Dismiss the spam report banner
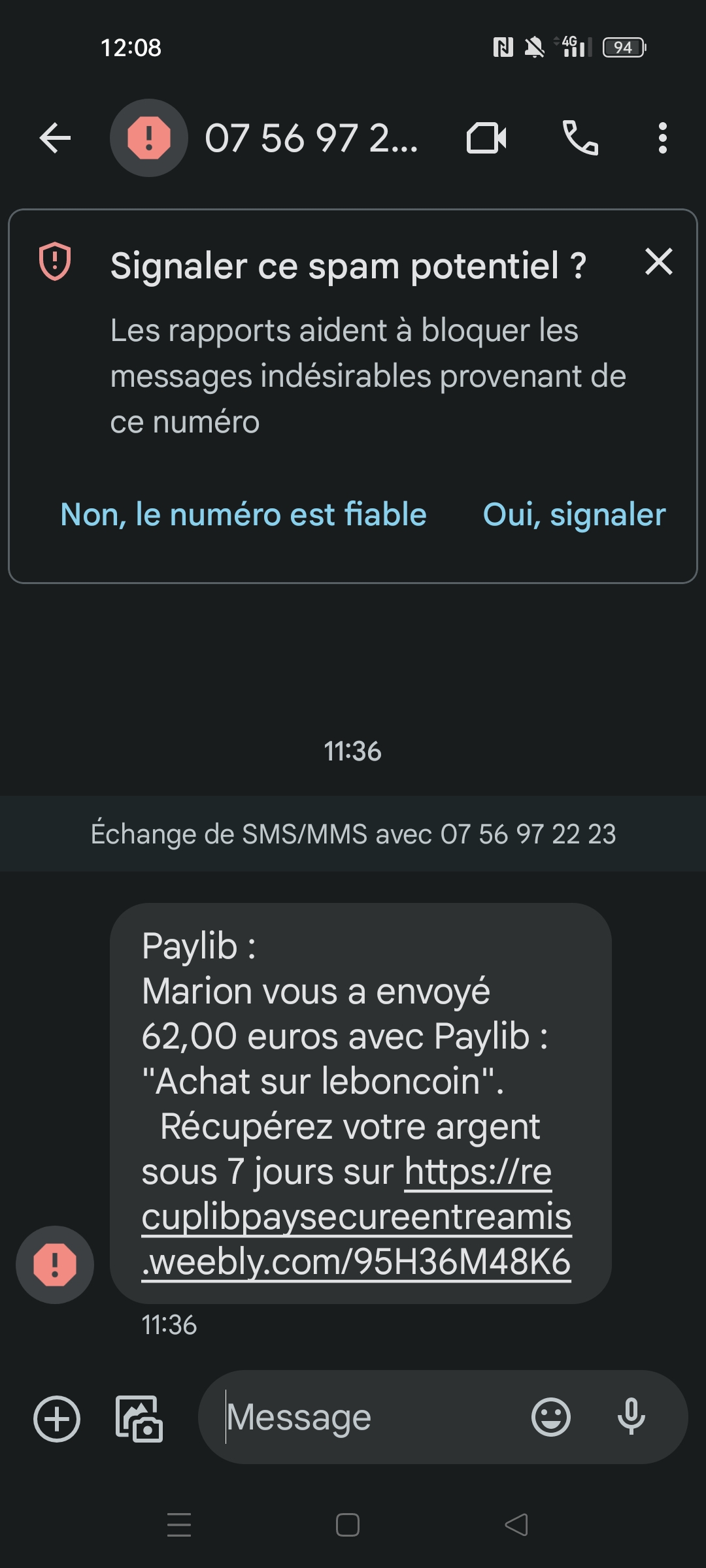 pos(658,262)
